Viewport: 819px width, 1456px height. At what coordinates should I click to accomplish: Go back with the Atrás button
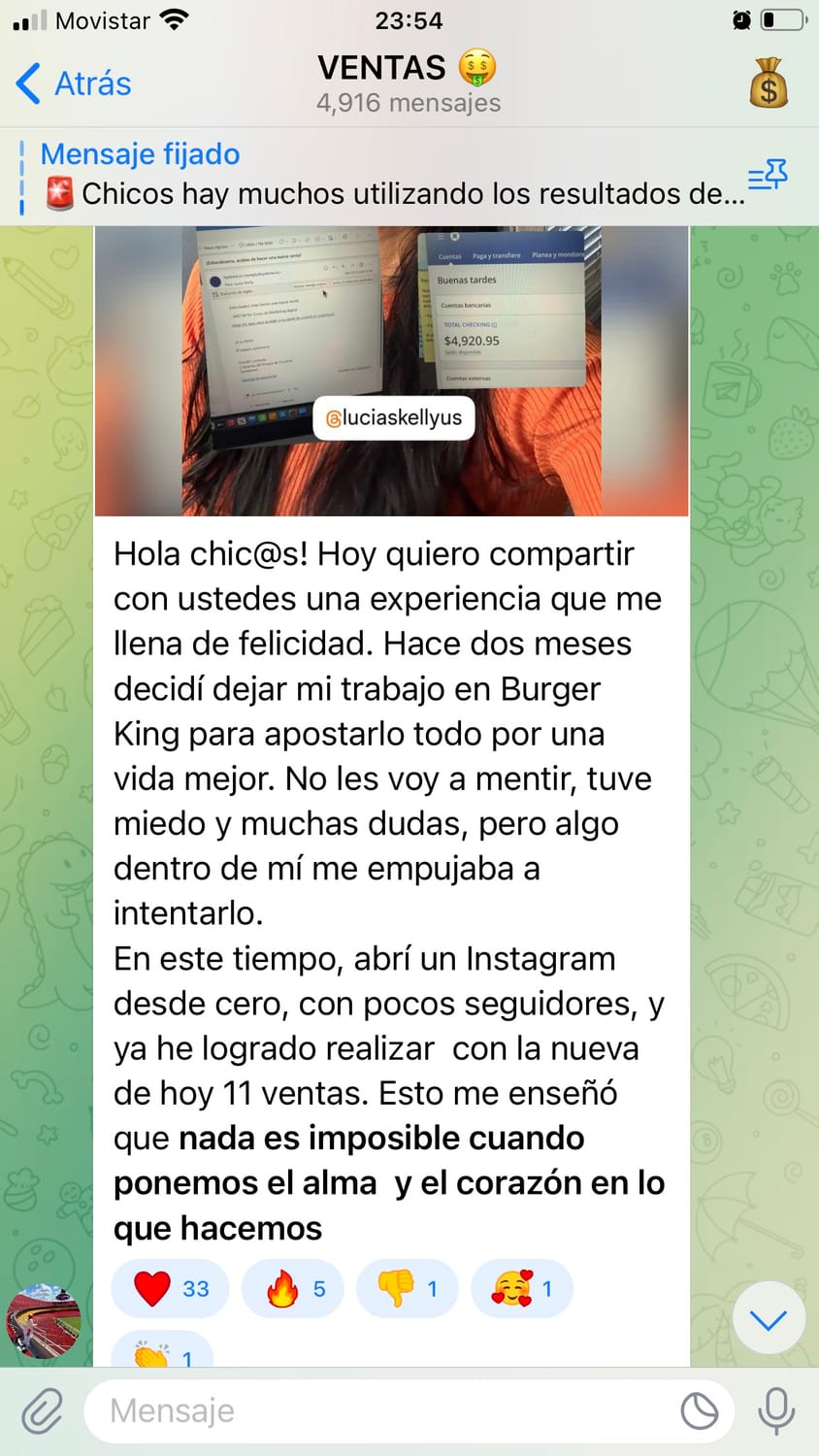[x=74, y=83]
